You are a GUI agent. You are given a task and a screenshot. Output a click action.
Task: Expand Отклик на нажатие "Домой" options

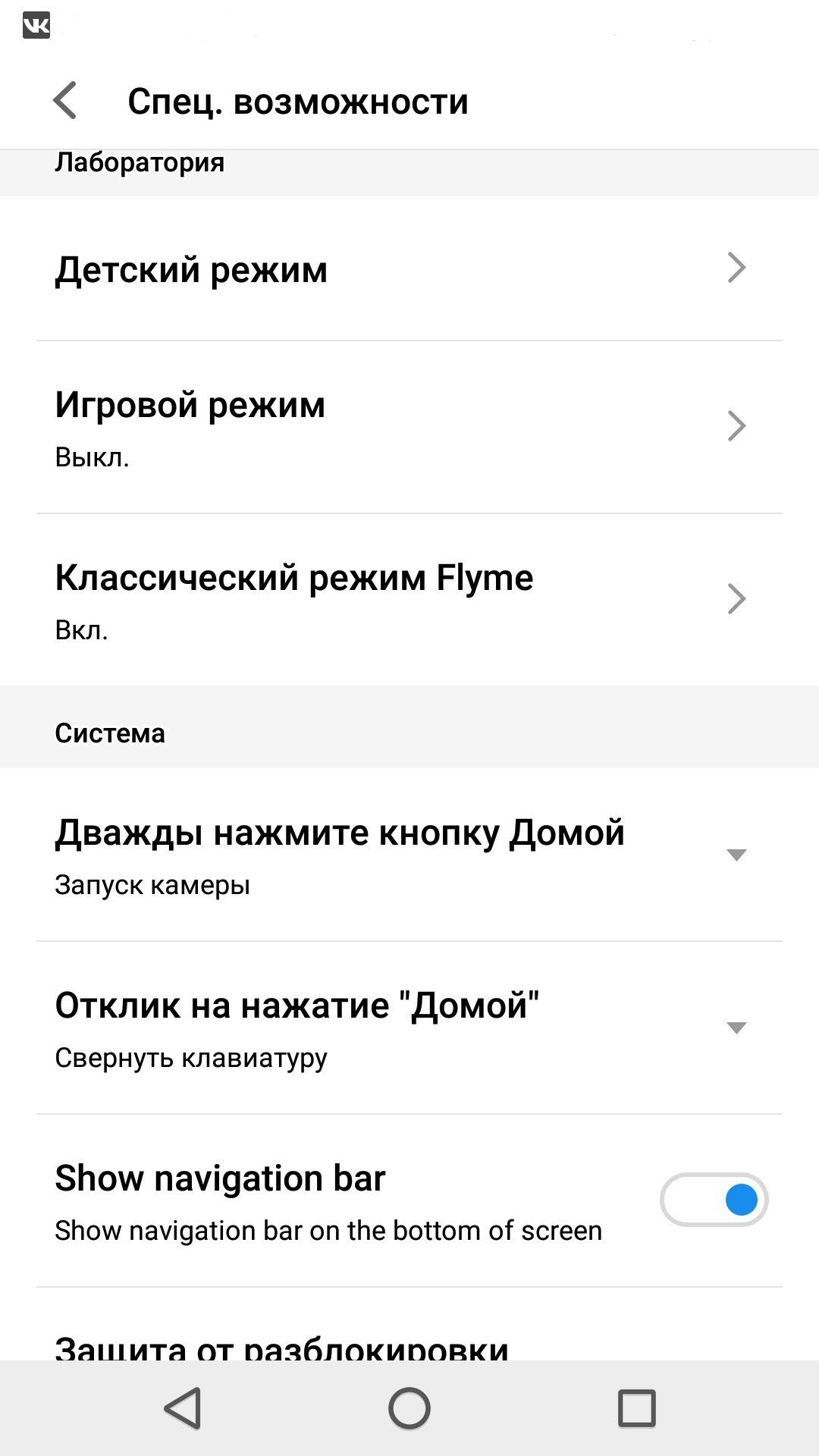click(x=409, y=1028)
